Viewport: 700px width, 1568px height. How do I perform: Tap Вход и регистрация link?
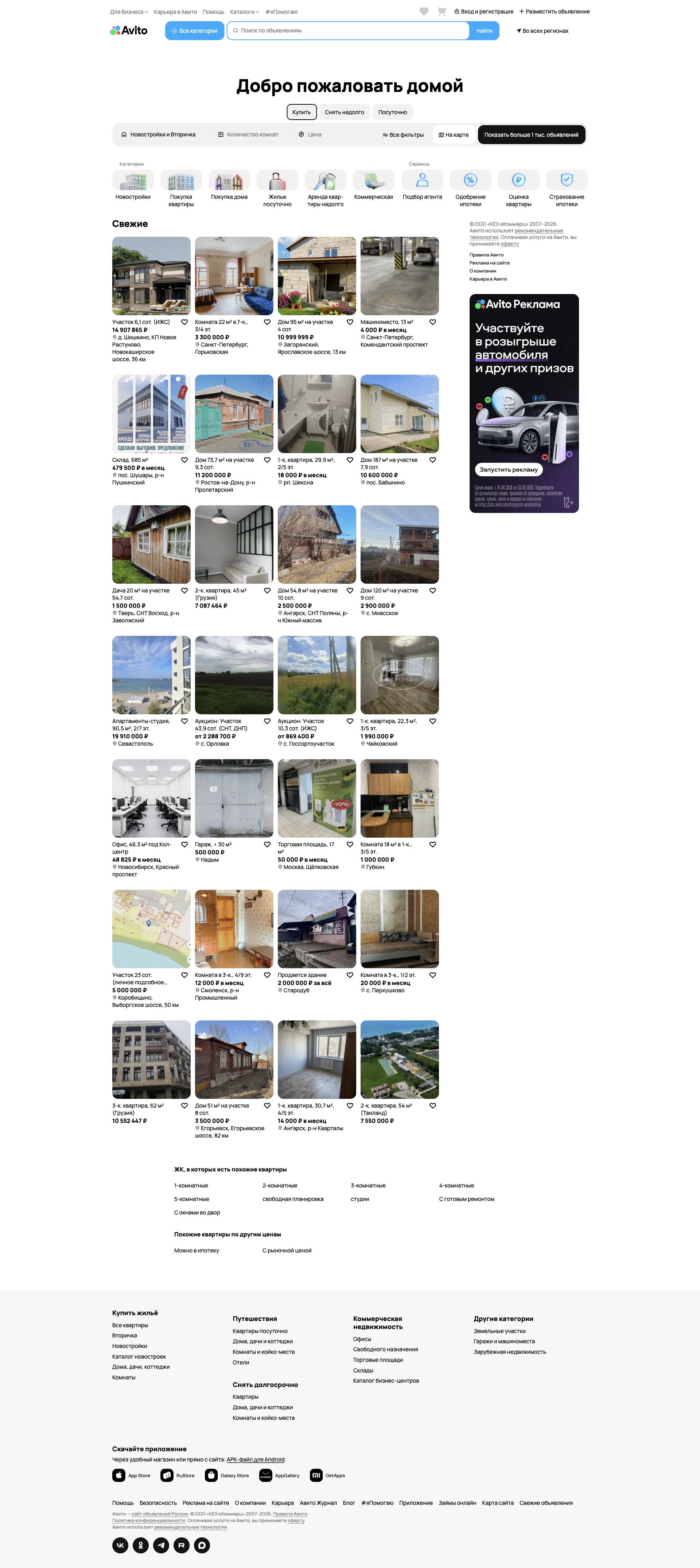[x=483, y=12]
